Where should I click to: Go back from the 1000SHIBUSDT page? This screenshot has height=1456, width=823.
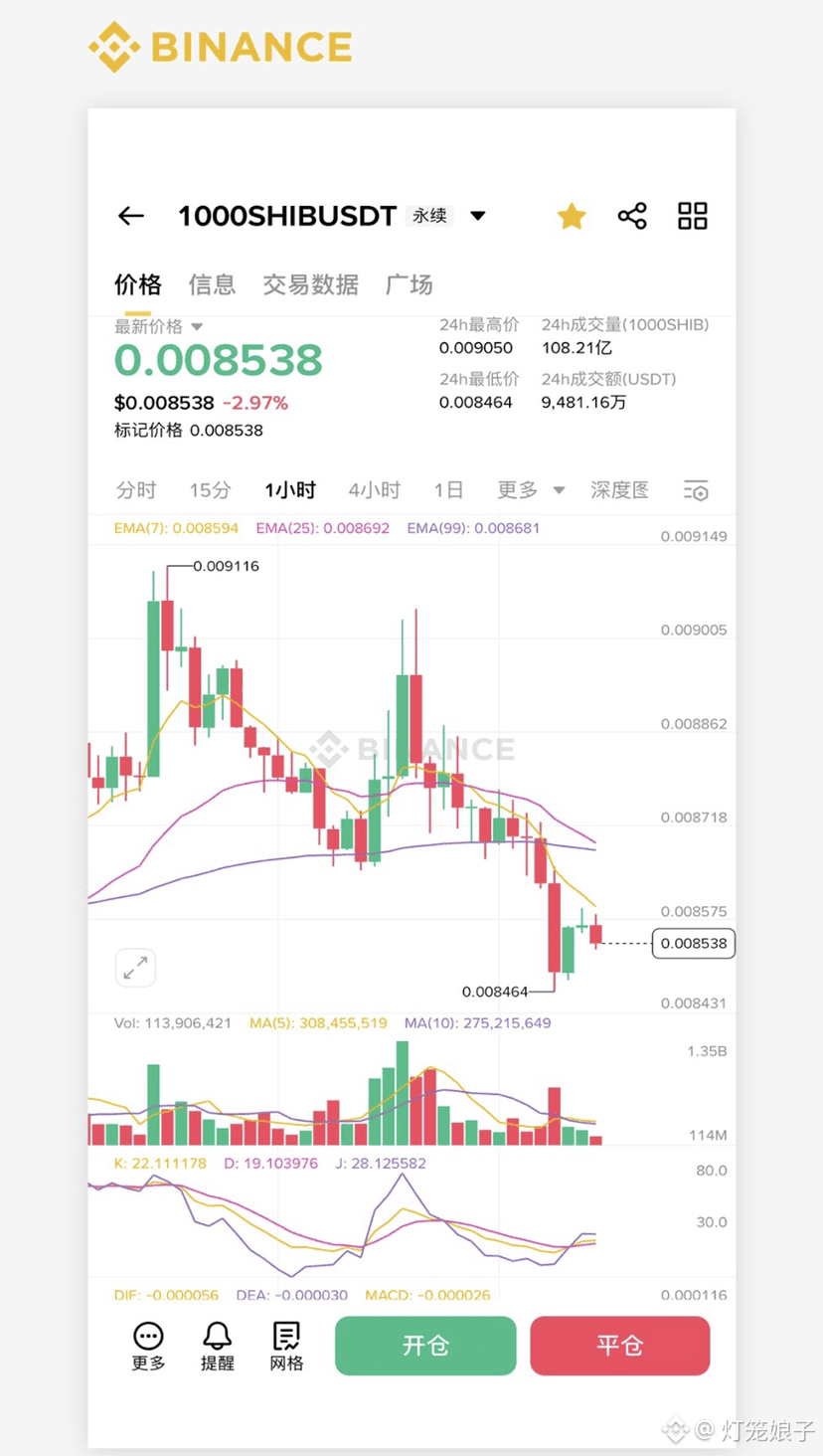[x=131, y=216]
